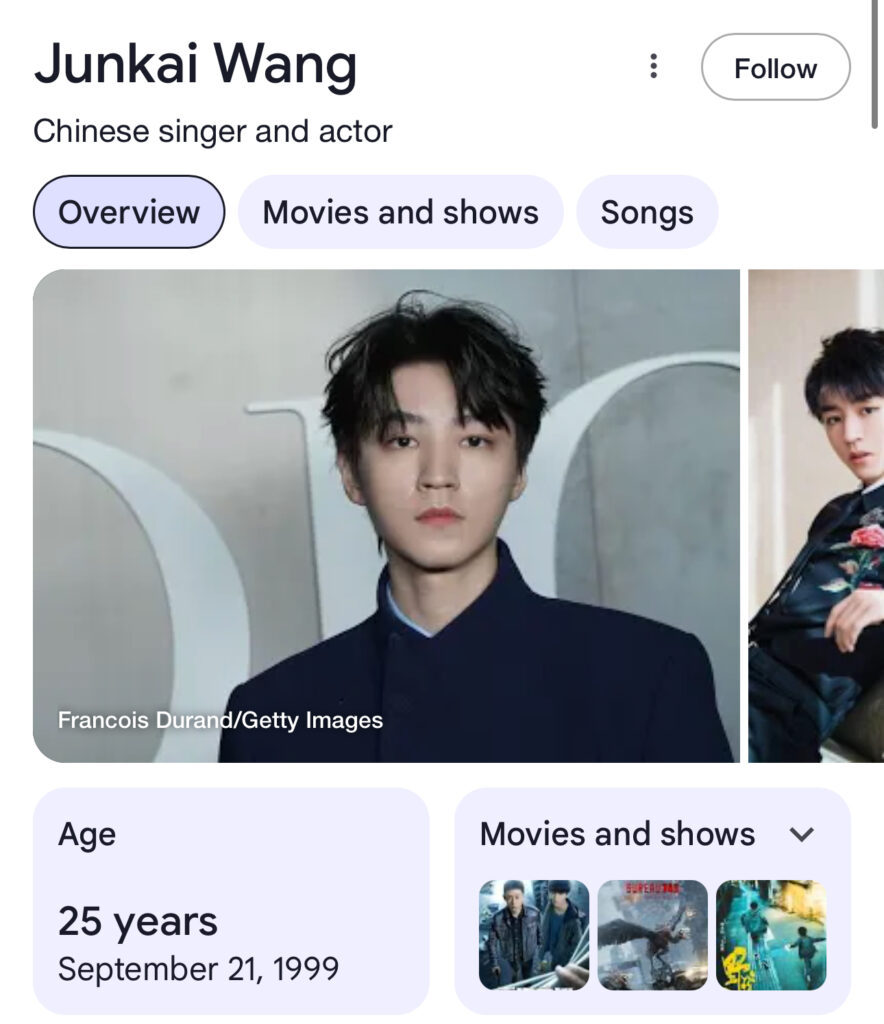This screenshot has width=884, height=1024.
Task: Open the three-dot overflow menu
Action: (x=653, y=67)
